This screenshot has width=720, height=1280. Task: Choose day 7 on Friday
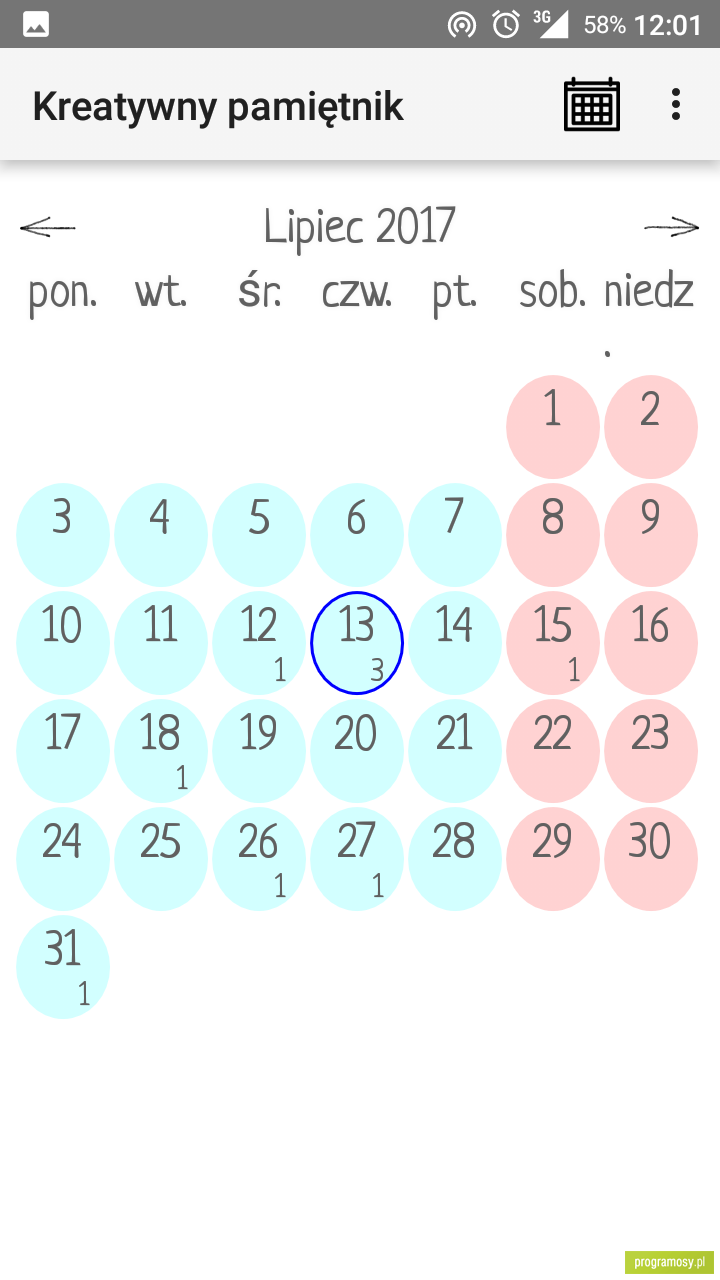click(455, 535)
